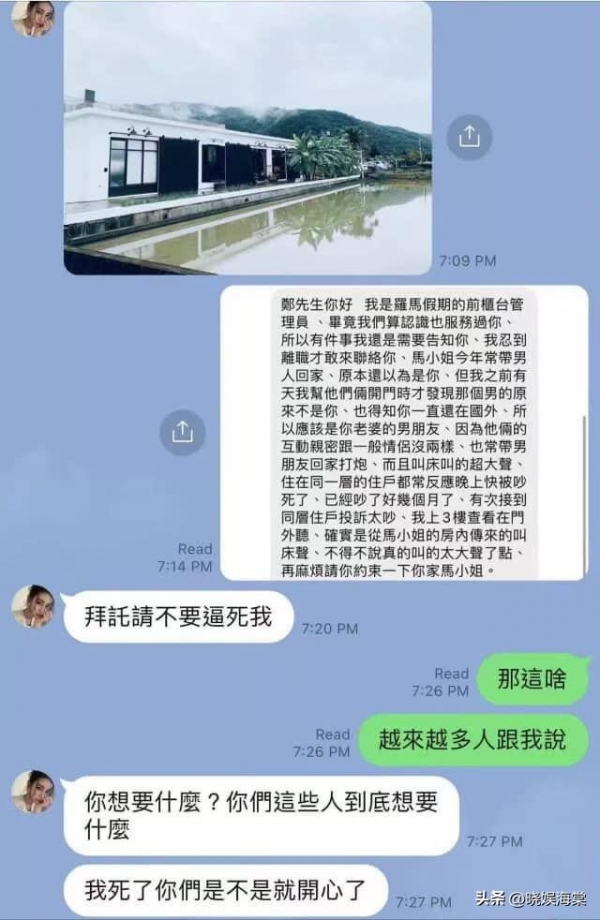This screenshot has width=600, height=920.
Task: Share the building photo sent at 7:09 PM
Action: 469,137
